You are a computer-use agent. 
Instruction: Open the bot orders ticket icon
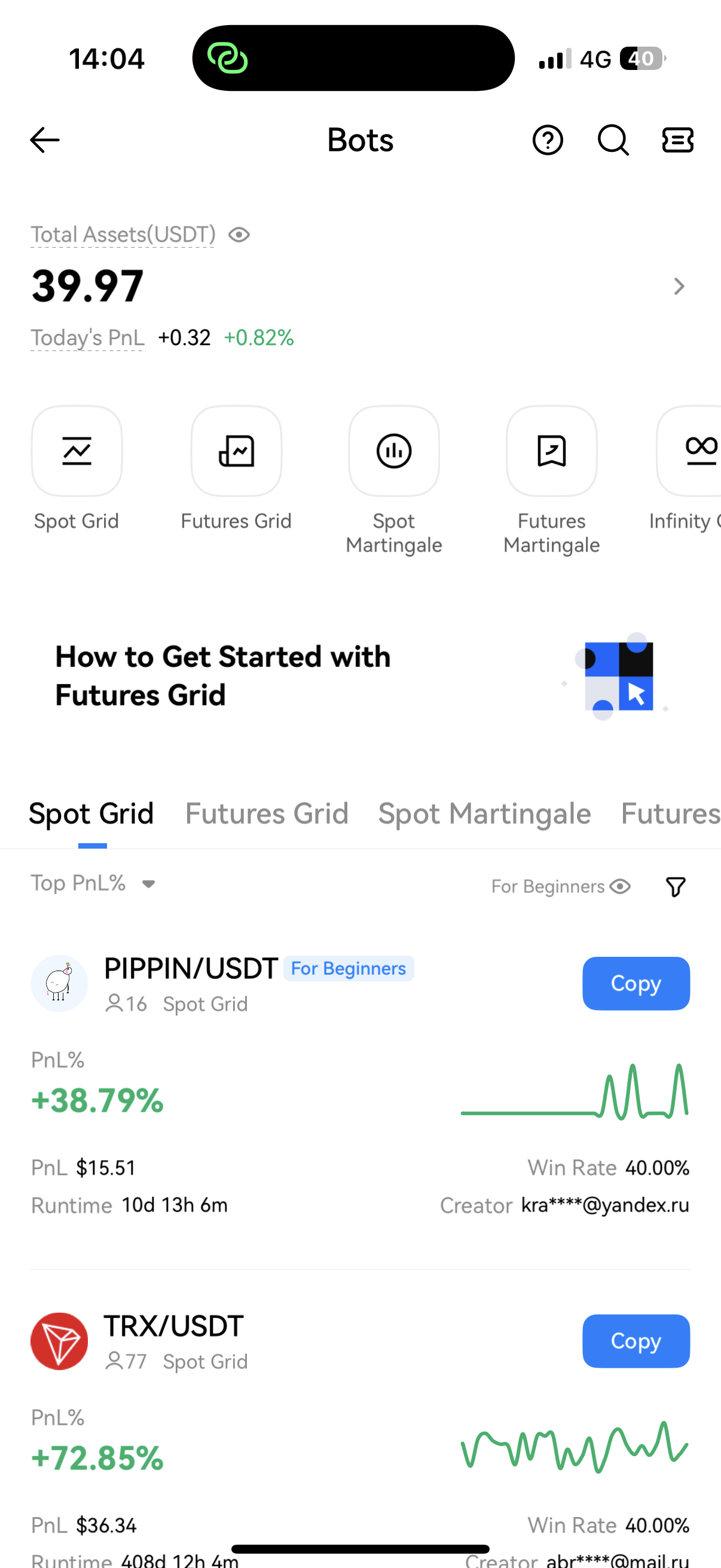pos(677,140)
